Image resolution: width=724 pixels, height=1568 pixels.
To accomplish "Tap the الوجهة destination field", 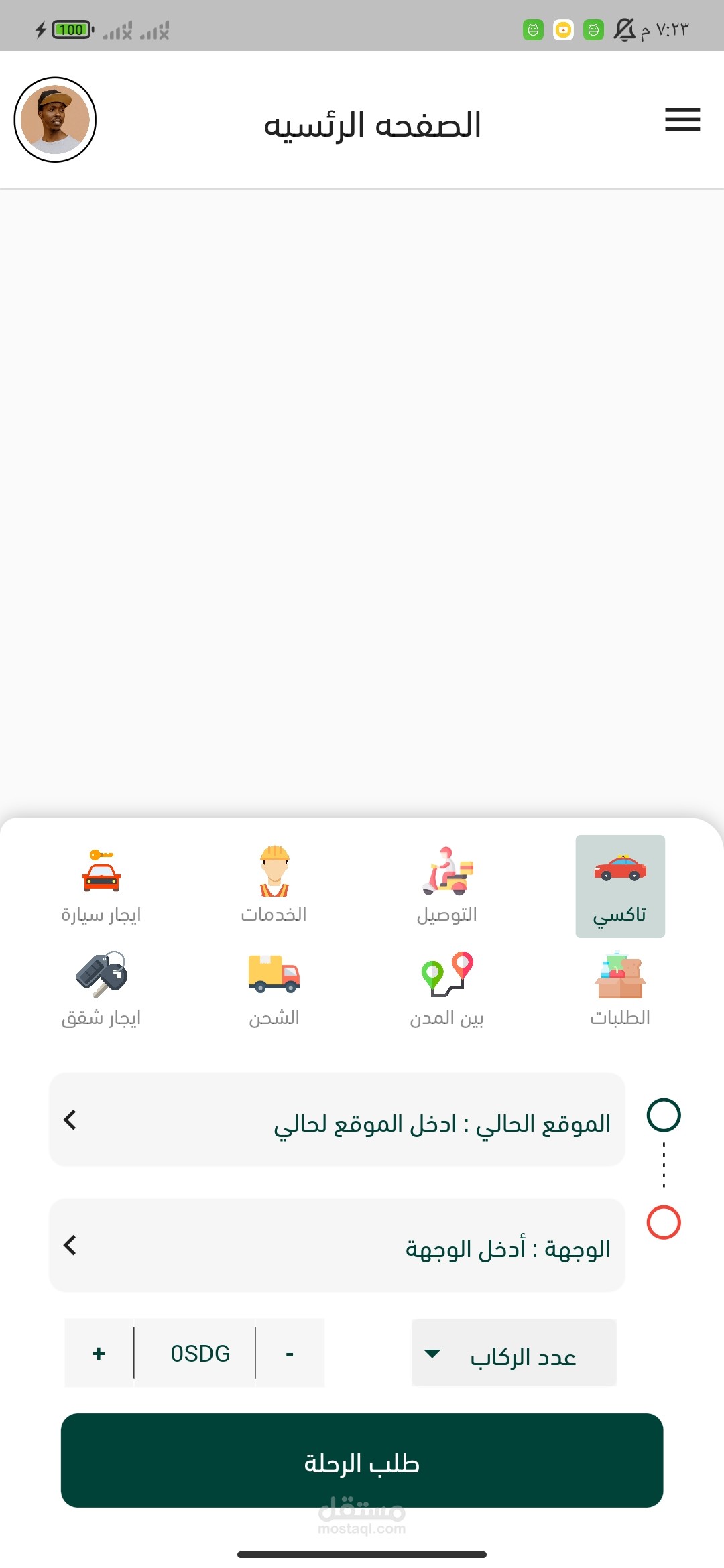I will pyautogui.click(x=337, y=1246).
